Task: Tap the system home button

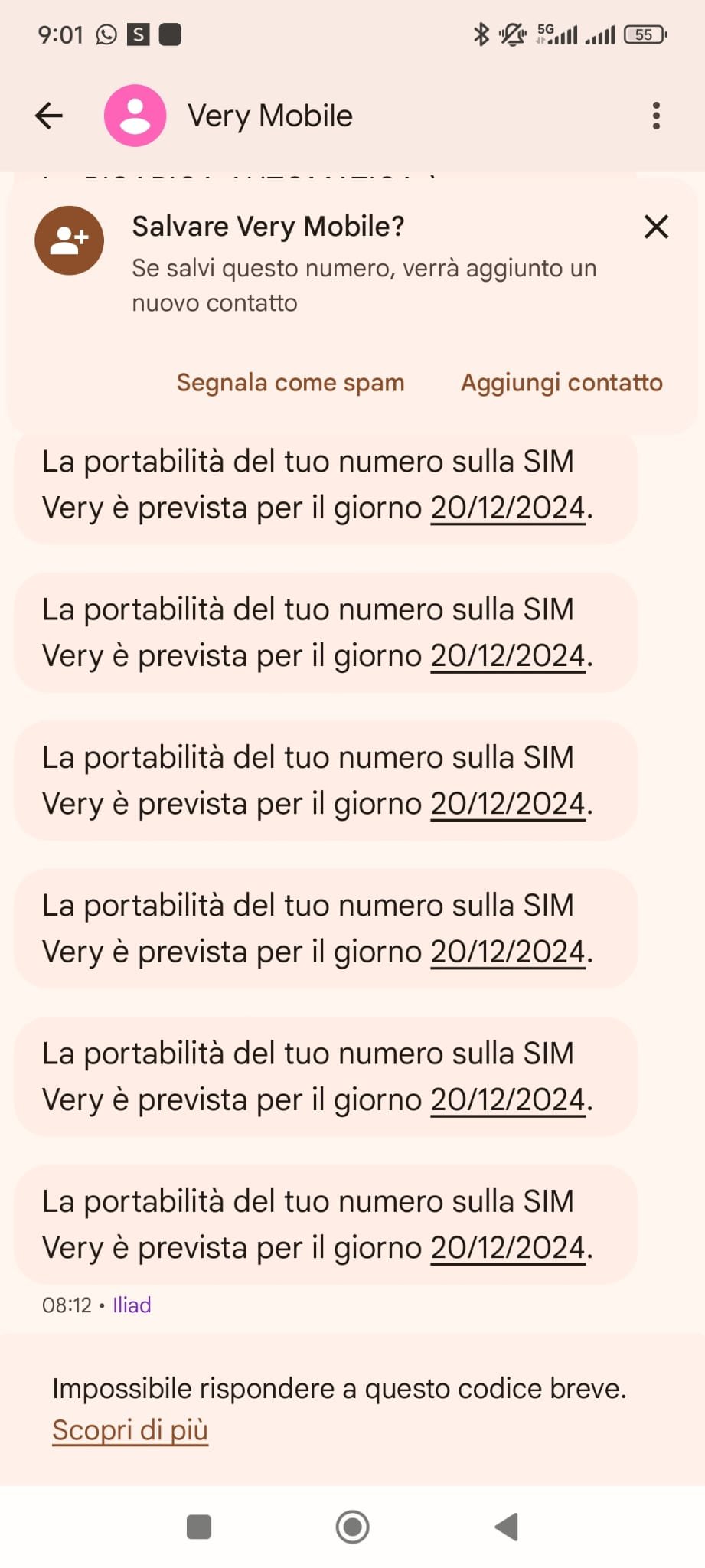Action: tap(352, 1527)
